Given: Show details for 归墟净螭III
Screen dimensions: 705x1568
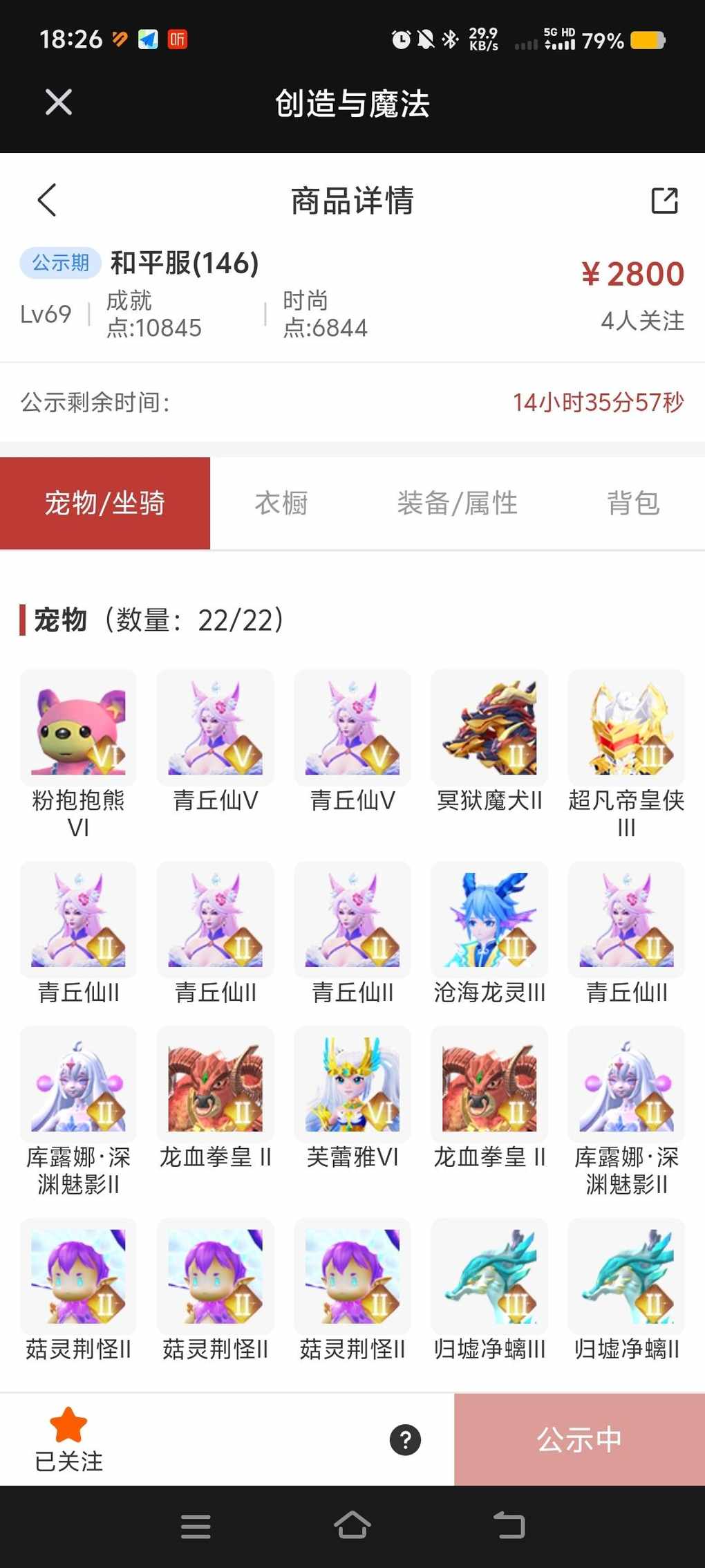Looking at the screenshot, I should coord(489,1276).
